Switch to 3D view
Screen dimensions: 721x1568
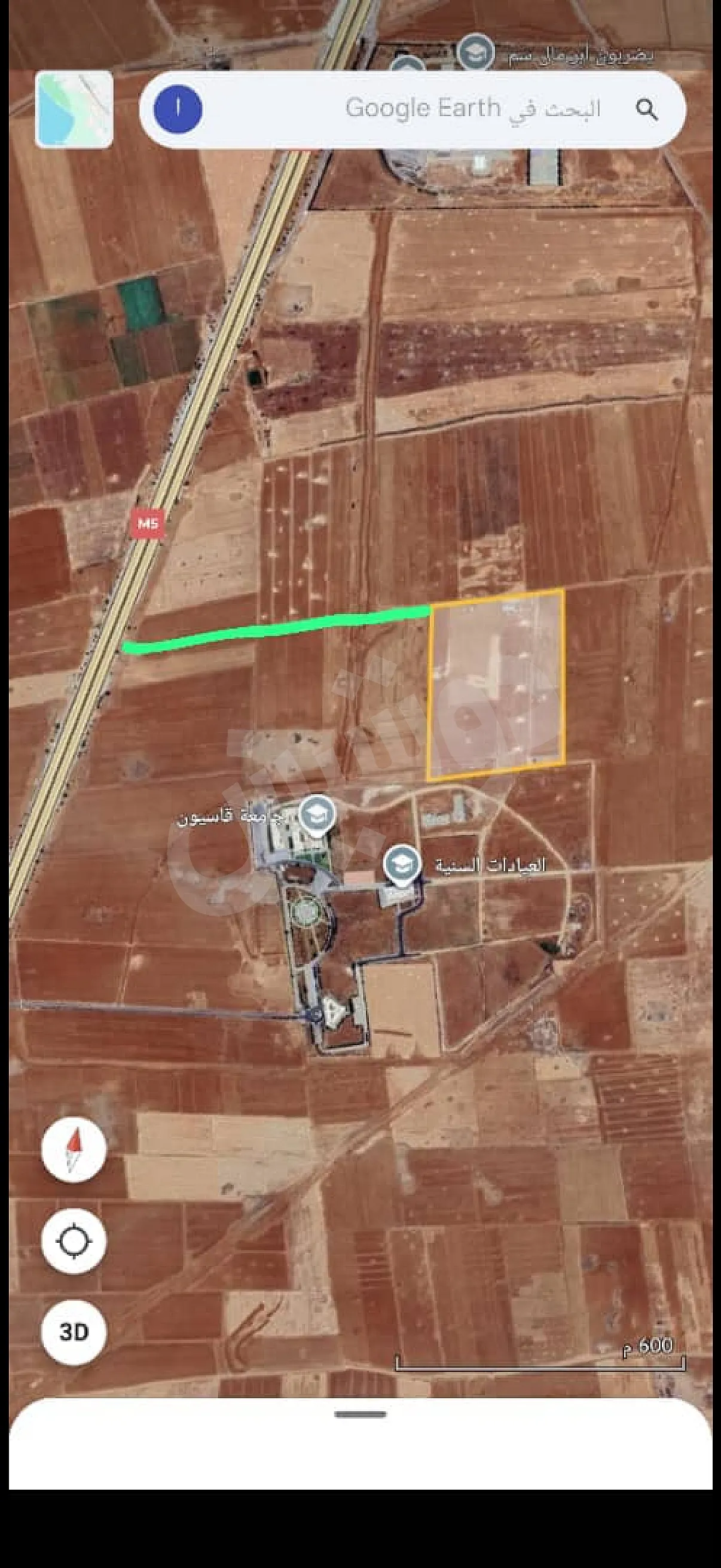[x=74, y=1332]
